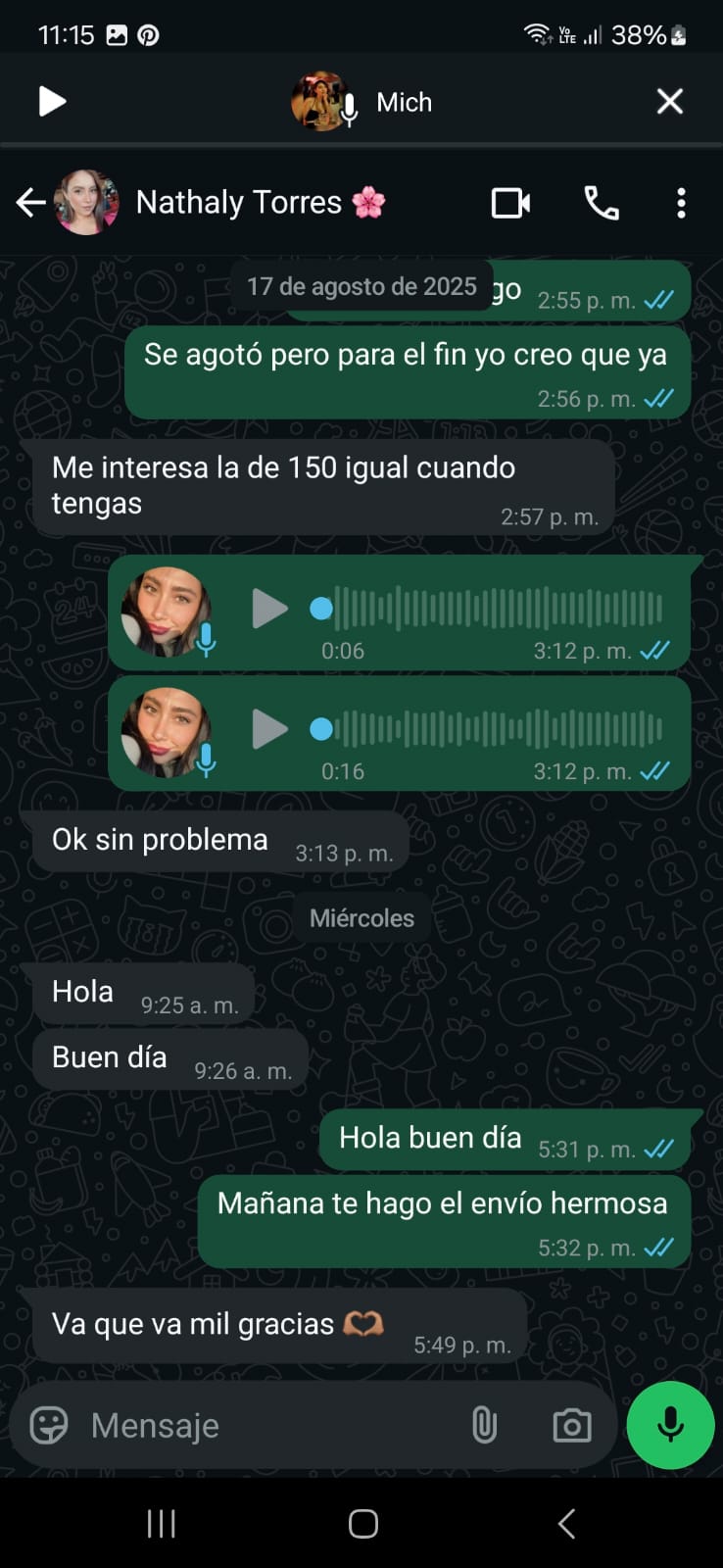Image resolution: width=723 pixels, height=1568 pixels.
Task: Open the emoji and sticker picker
Action: [49, 1425]
